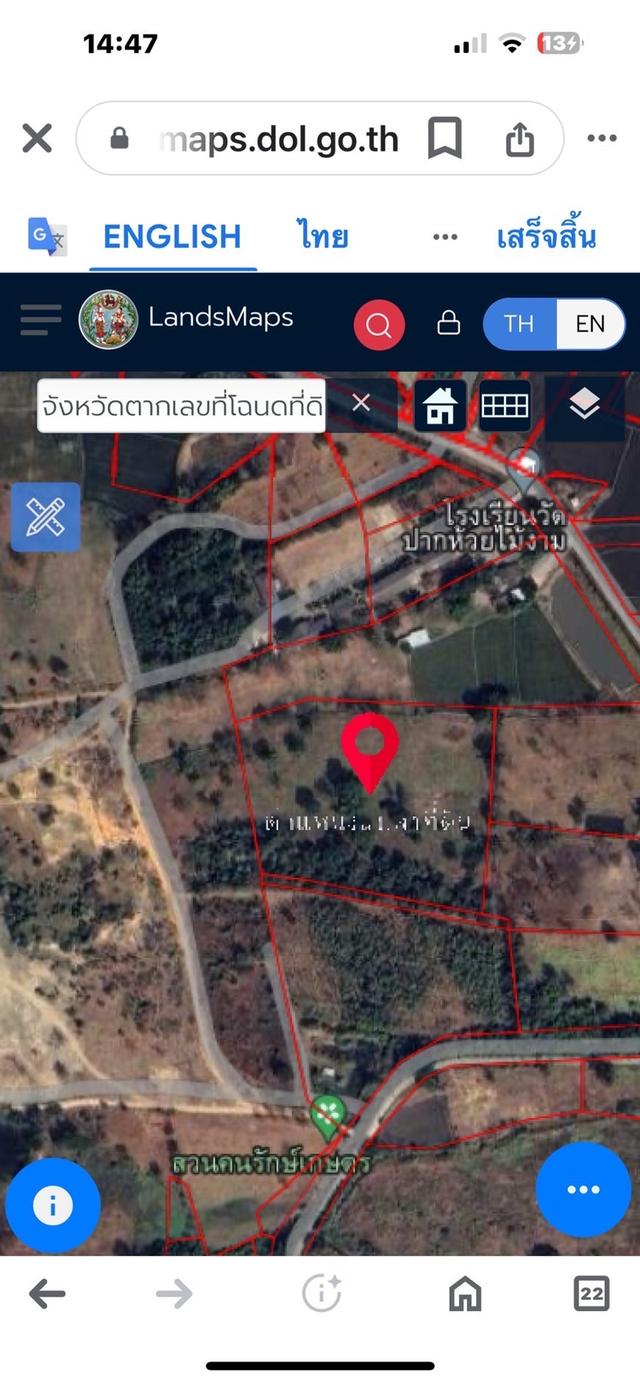This screenshot has height=1384, width=640.
Task: View the 22 open browser tabs
Action: click(592, 1294)
